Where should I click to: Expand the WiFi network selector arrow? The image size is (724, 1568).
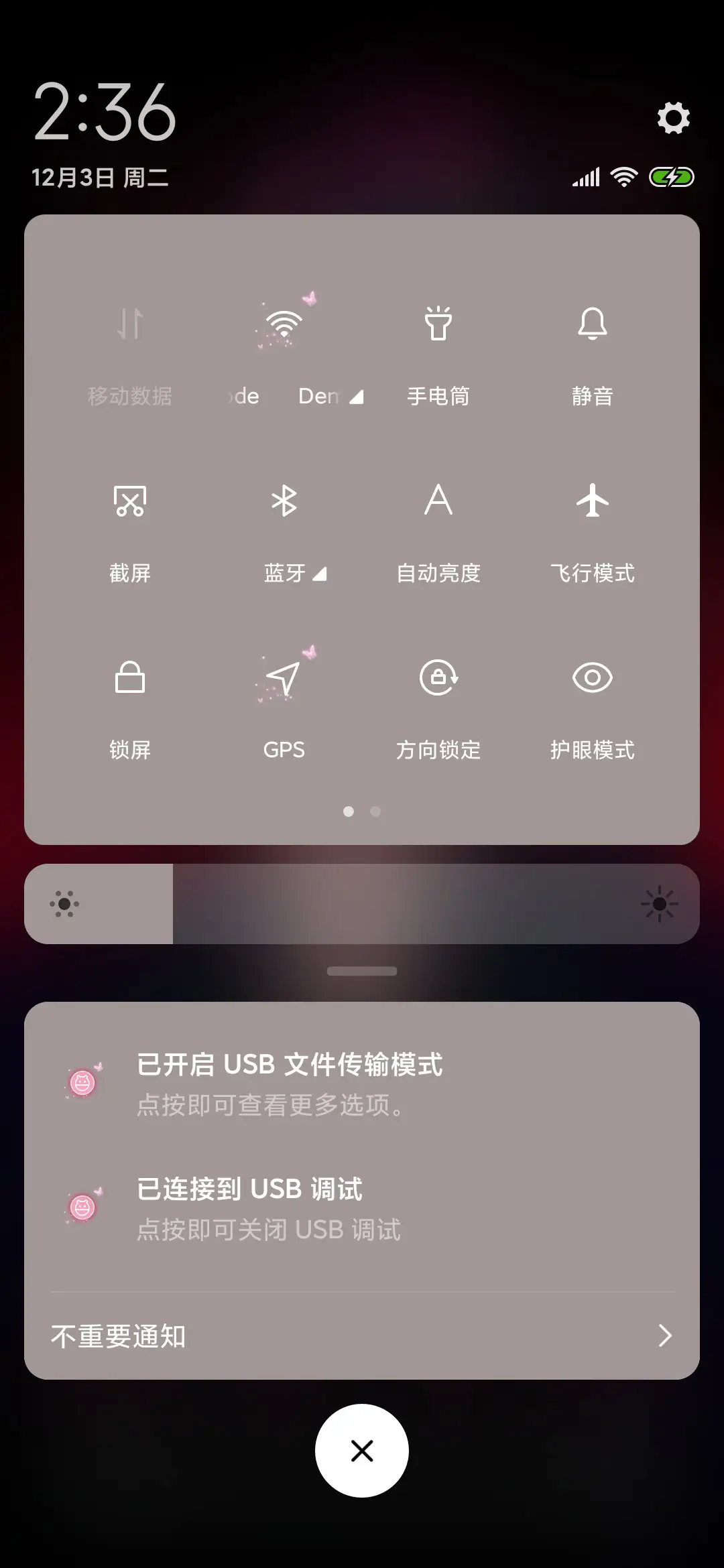pos(357,396)
